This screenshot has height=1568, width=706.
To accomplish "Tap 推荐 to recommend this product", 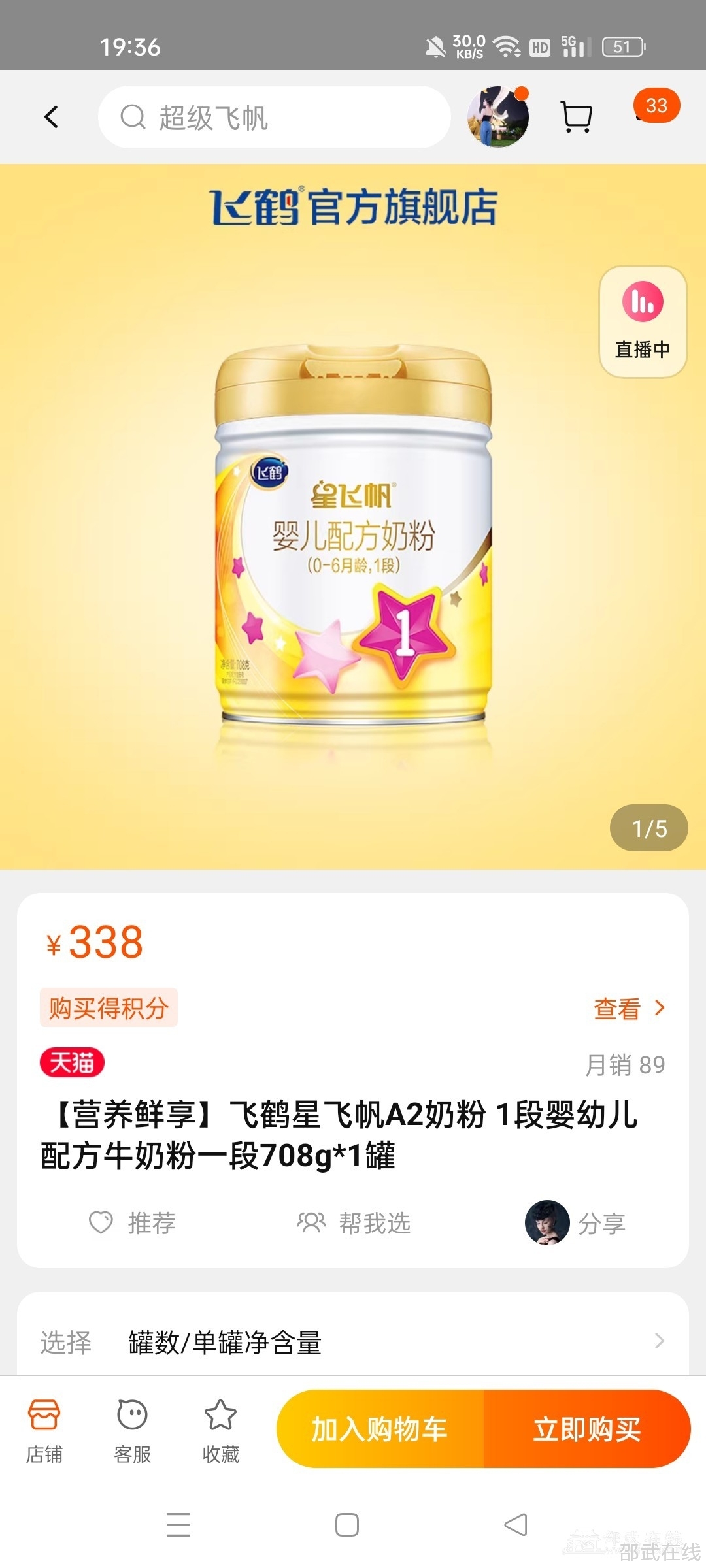I will (133, 1222).
